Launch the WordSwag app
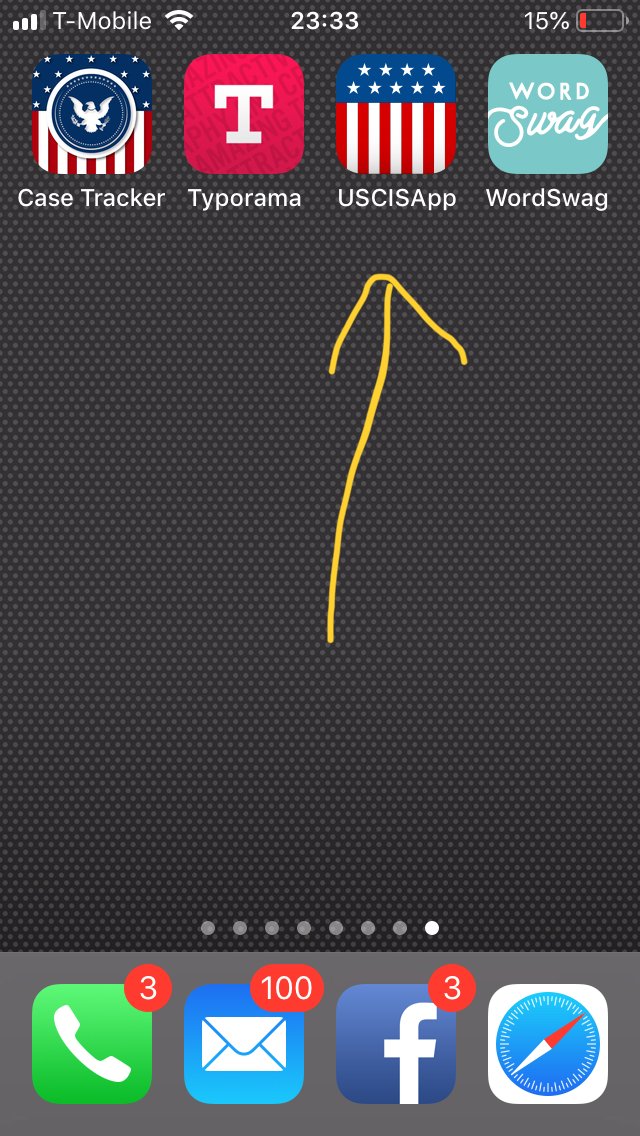The image size is (640, 1136). click(x=548, y=114)
